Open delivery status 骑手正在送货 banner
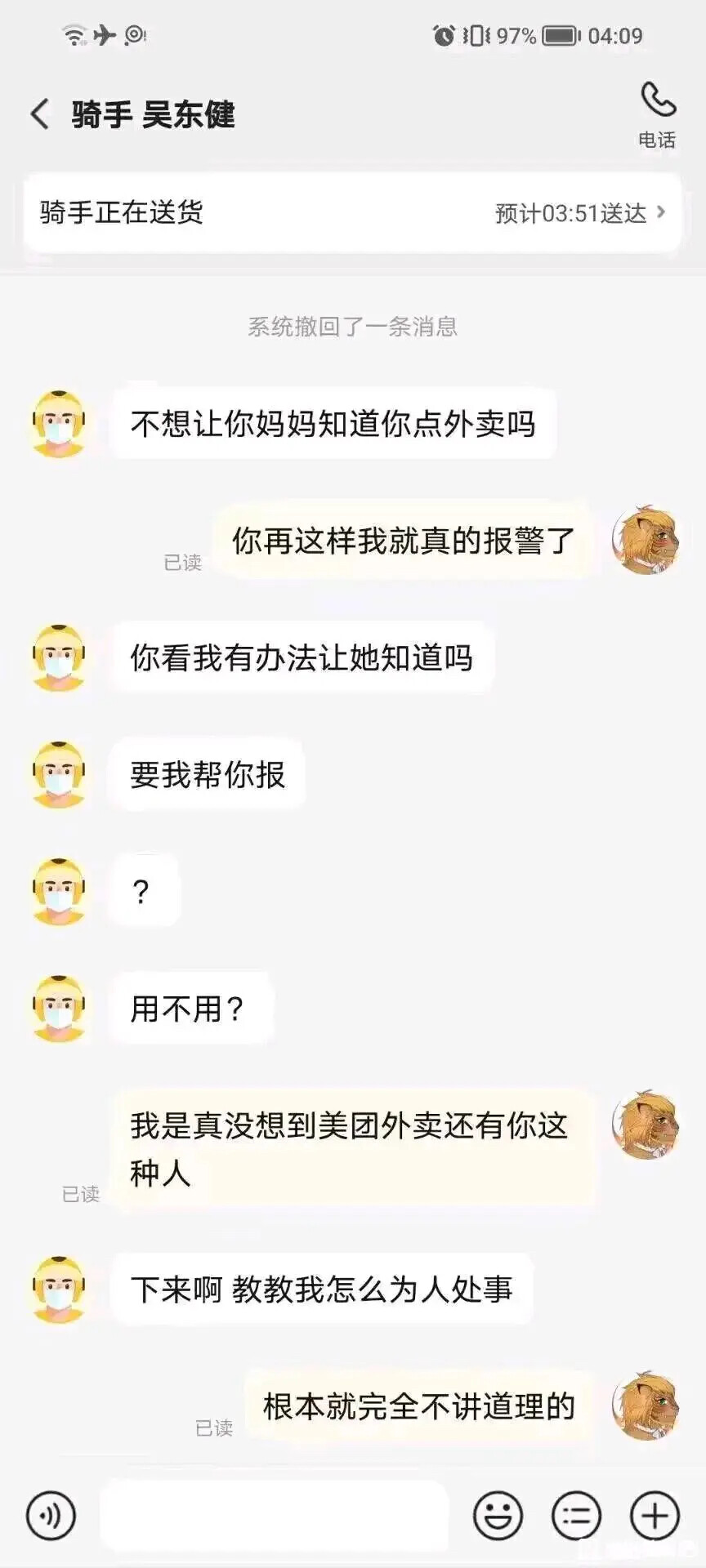This screenshot has height=1568, width=706. pyautogui.click(x=352, y=213)
